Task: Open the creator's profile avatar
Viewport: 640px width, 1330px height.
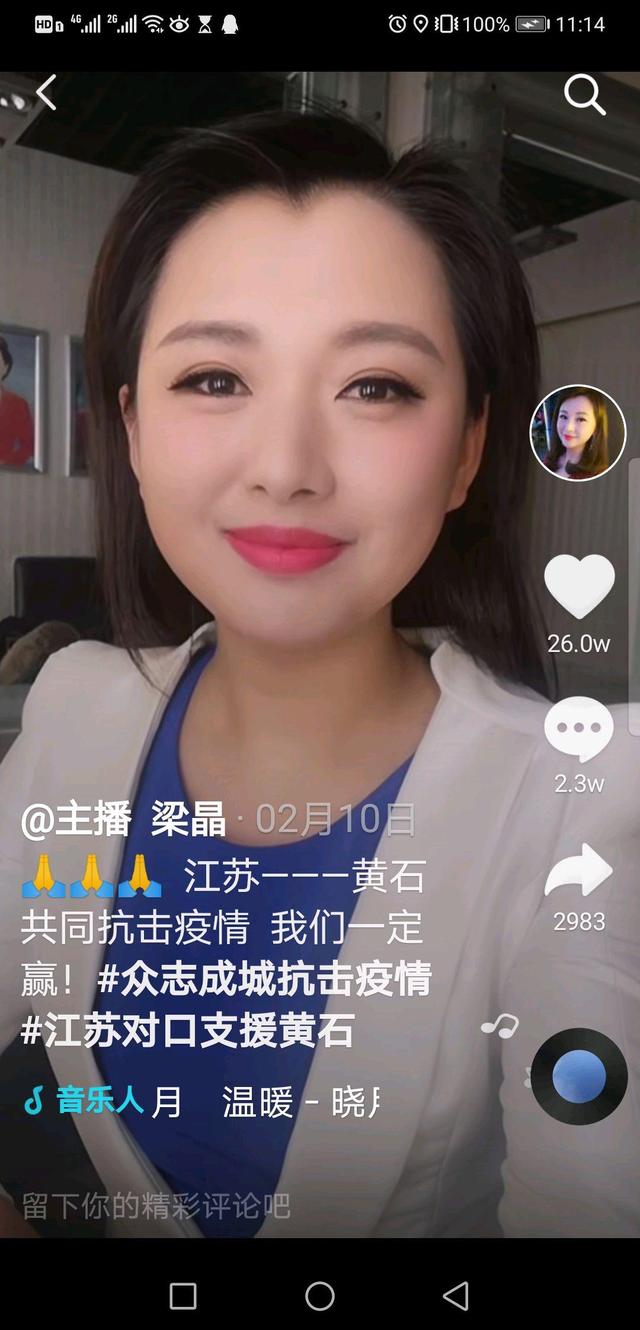Action: pos(577,433)
